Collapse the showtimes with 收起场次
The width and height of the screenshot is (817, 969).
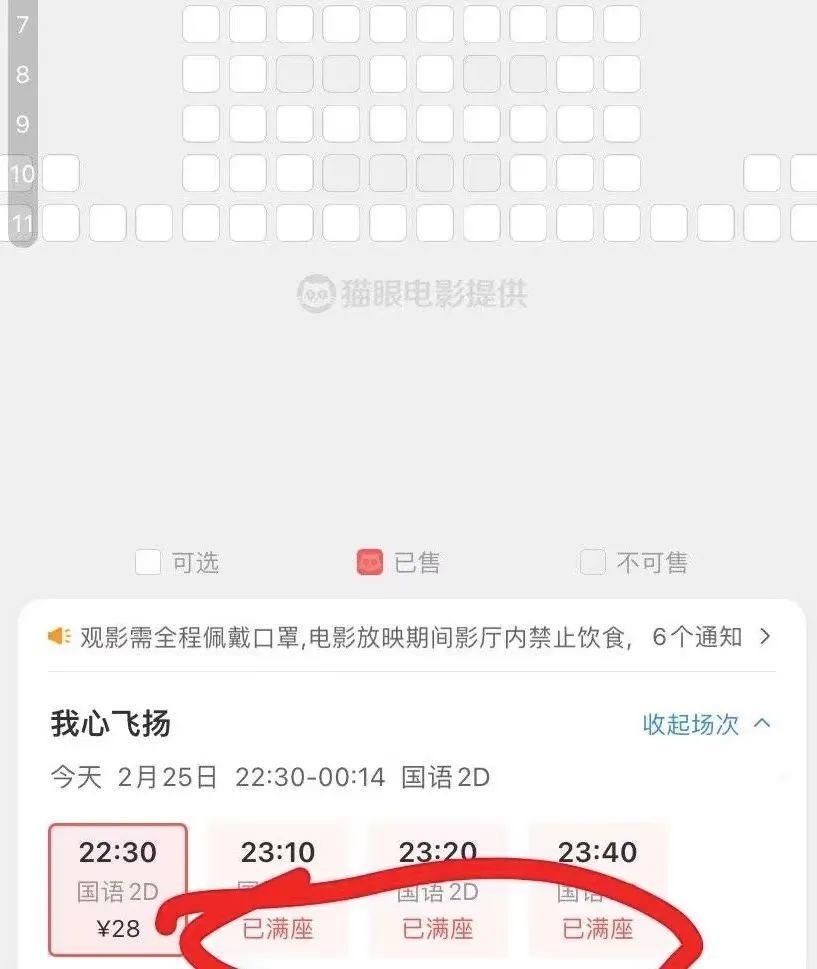point(706,724)
